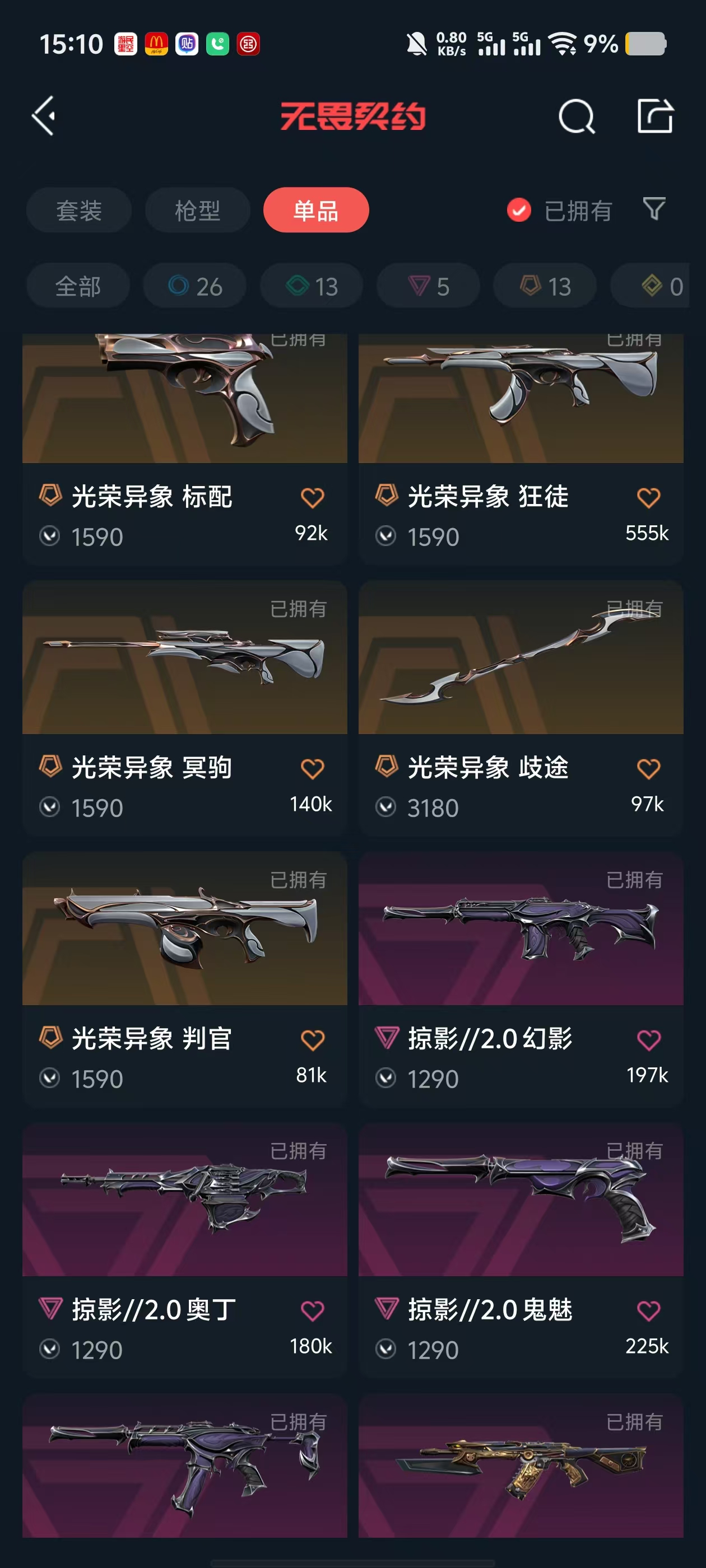The height and width of the screenshot is (1568, 706).
Task: Like the 光荣异象 歧途 skin
Action: [x=648, y=769]
